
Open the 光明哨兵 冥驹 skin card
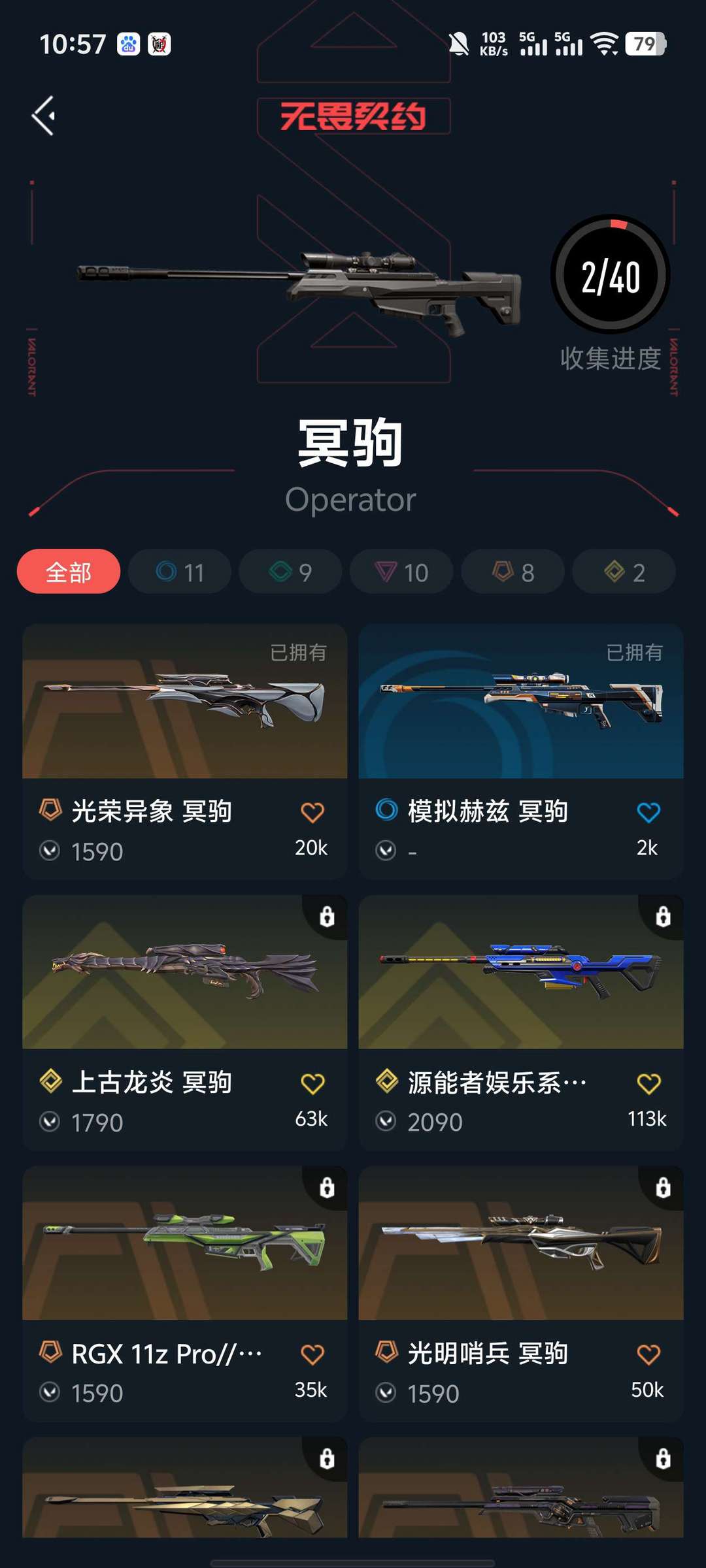(x=521, y=1294)
